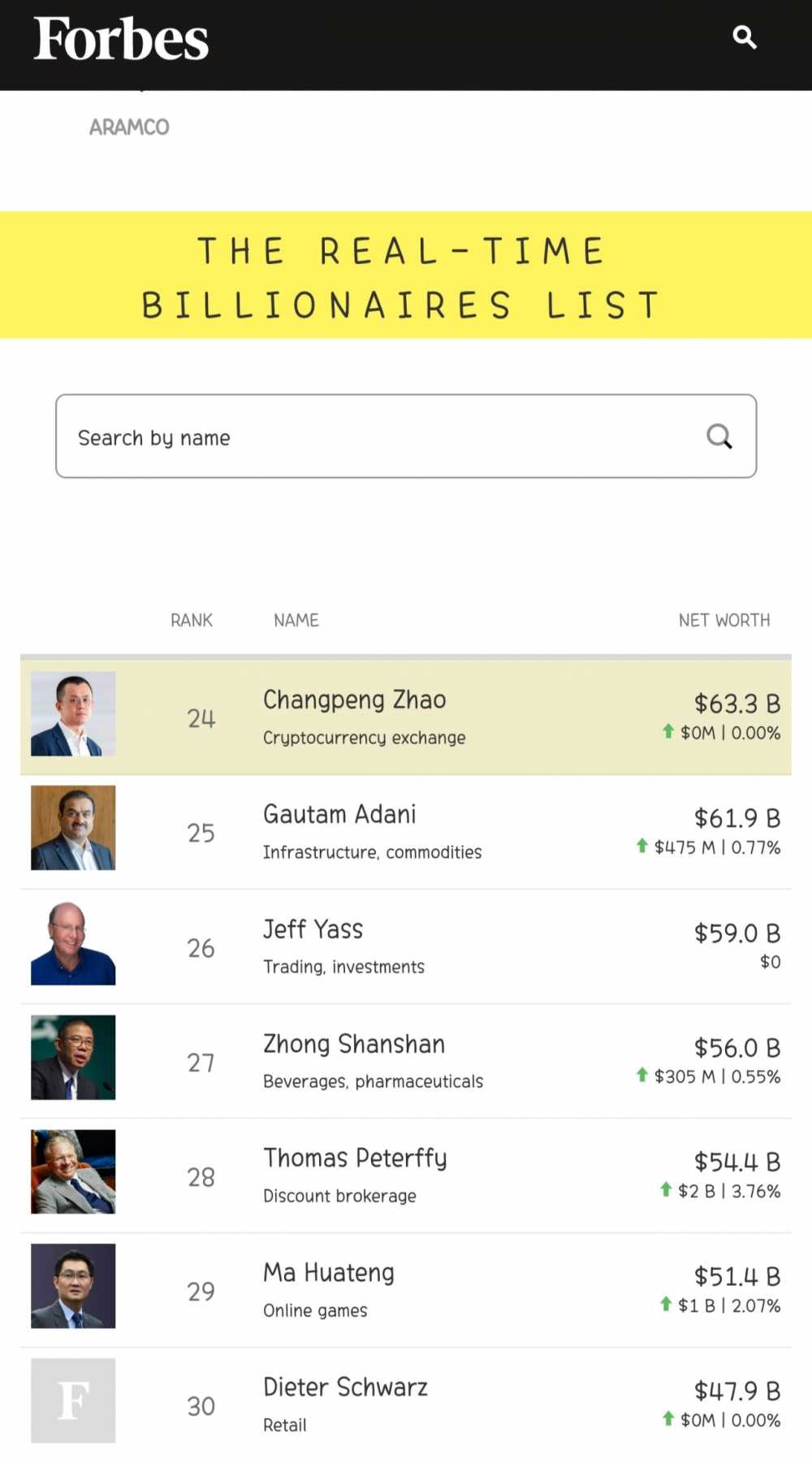Open Thomas Peterffy's listing
812x1459 pixels.
[355, 1158]
